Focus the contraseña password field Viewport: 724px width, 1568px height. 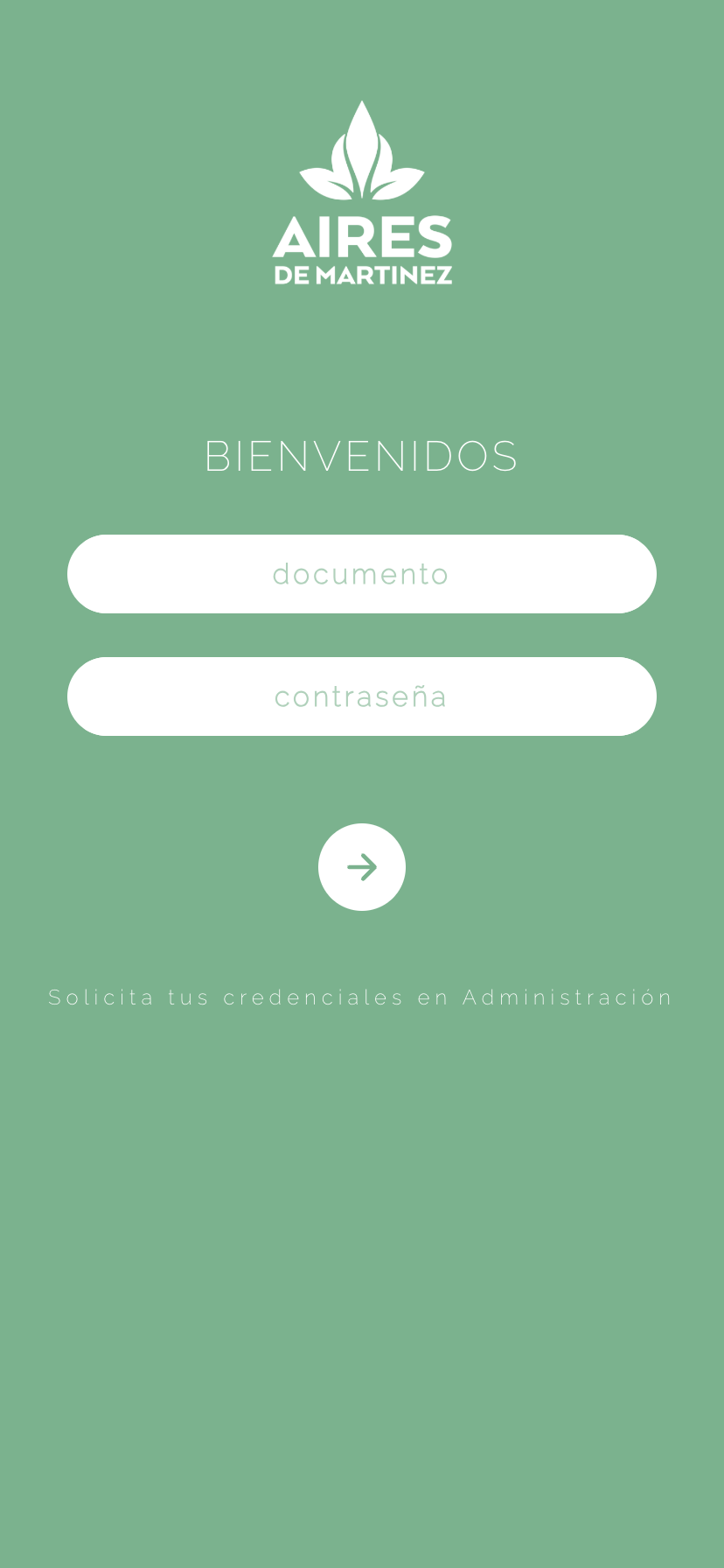[x=361, y=696]
